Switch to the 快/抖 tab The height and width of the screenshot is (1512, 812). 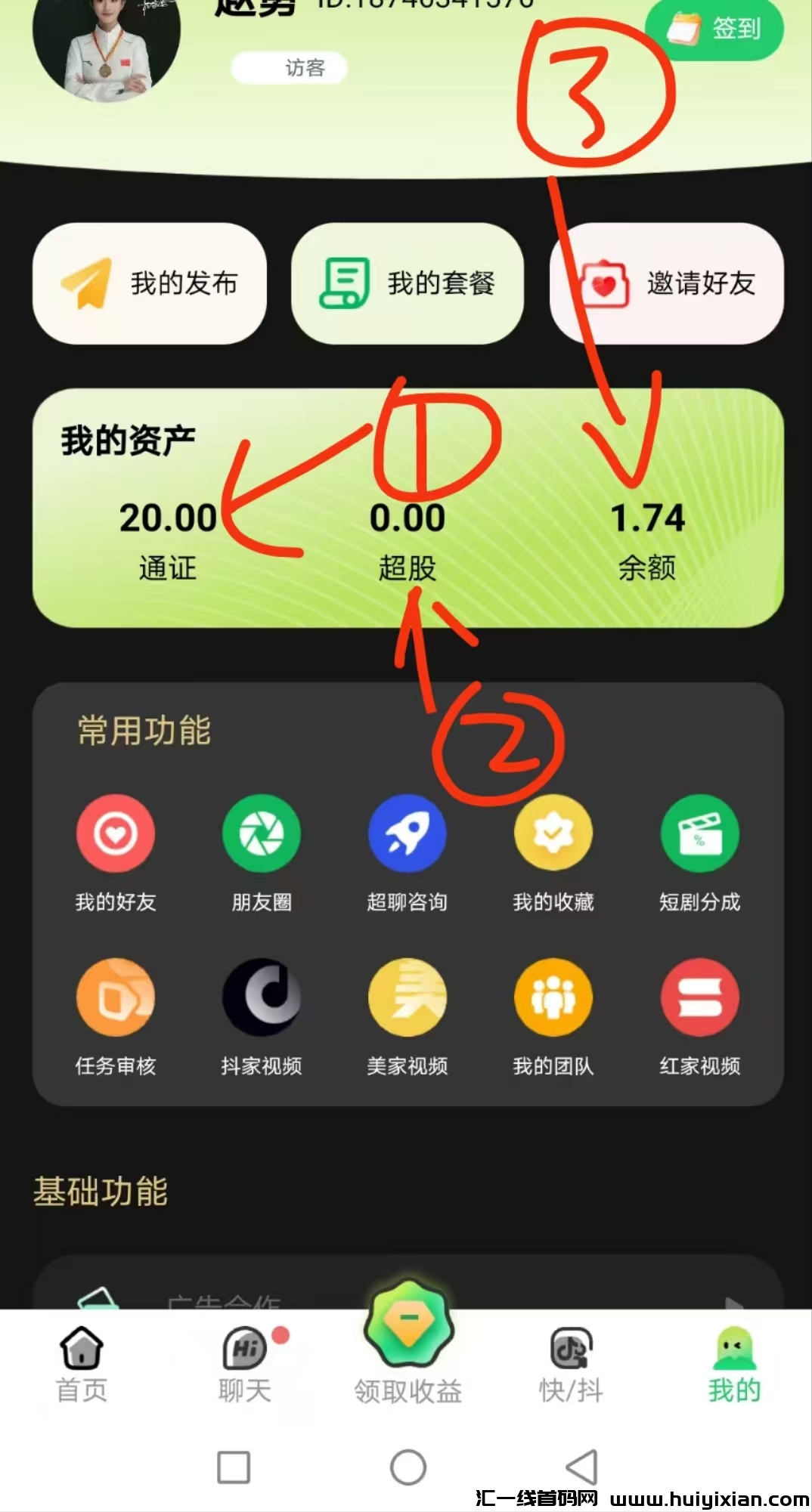tap(571, 1364)
